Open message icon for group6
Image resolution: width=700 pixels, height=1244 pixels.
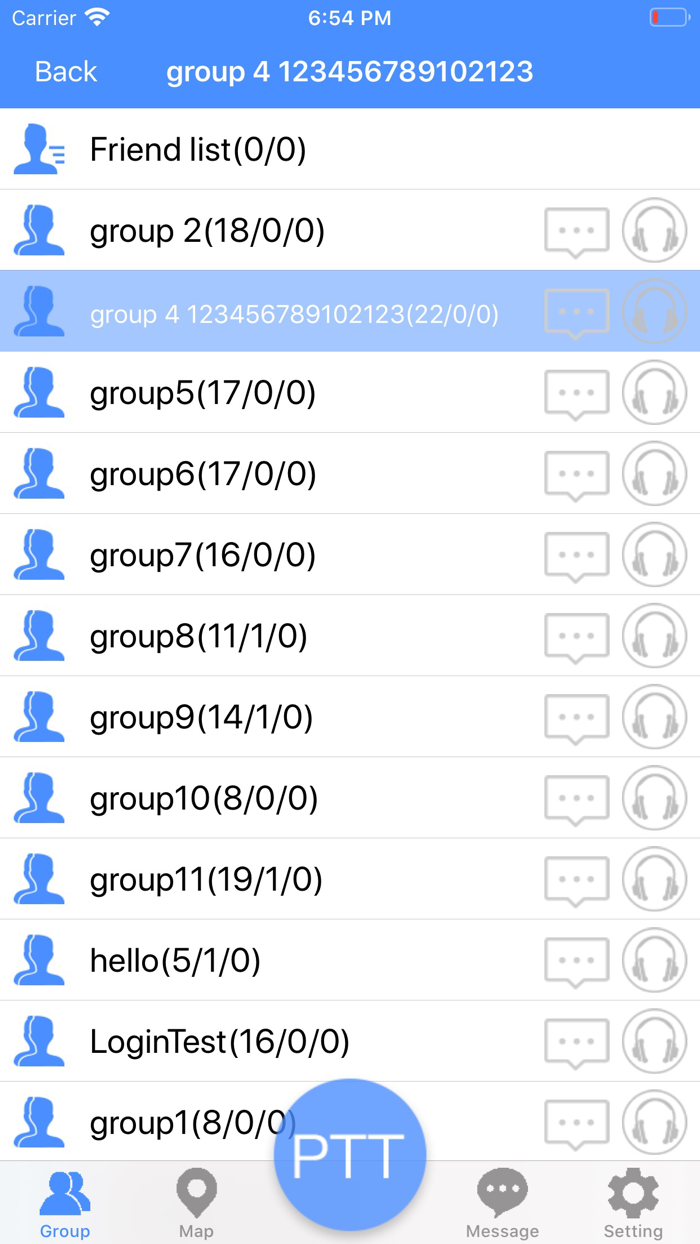576,474
